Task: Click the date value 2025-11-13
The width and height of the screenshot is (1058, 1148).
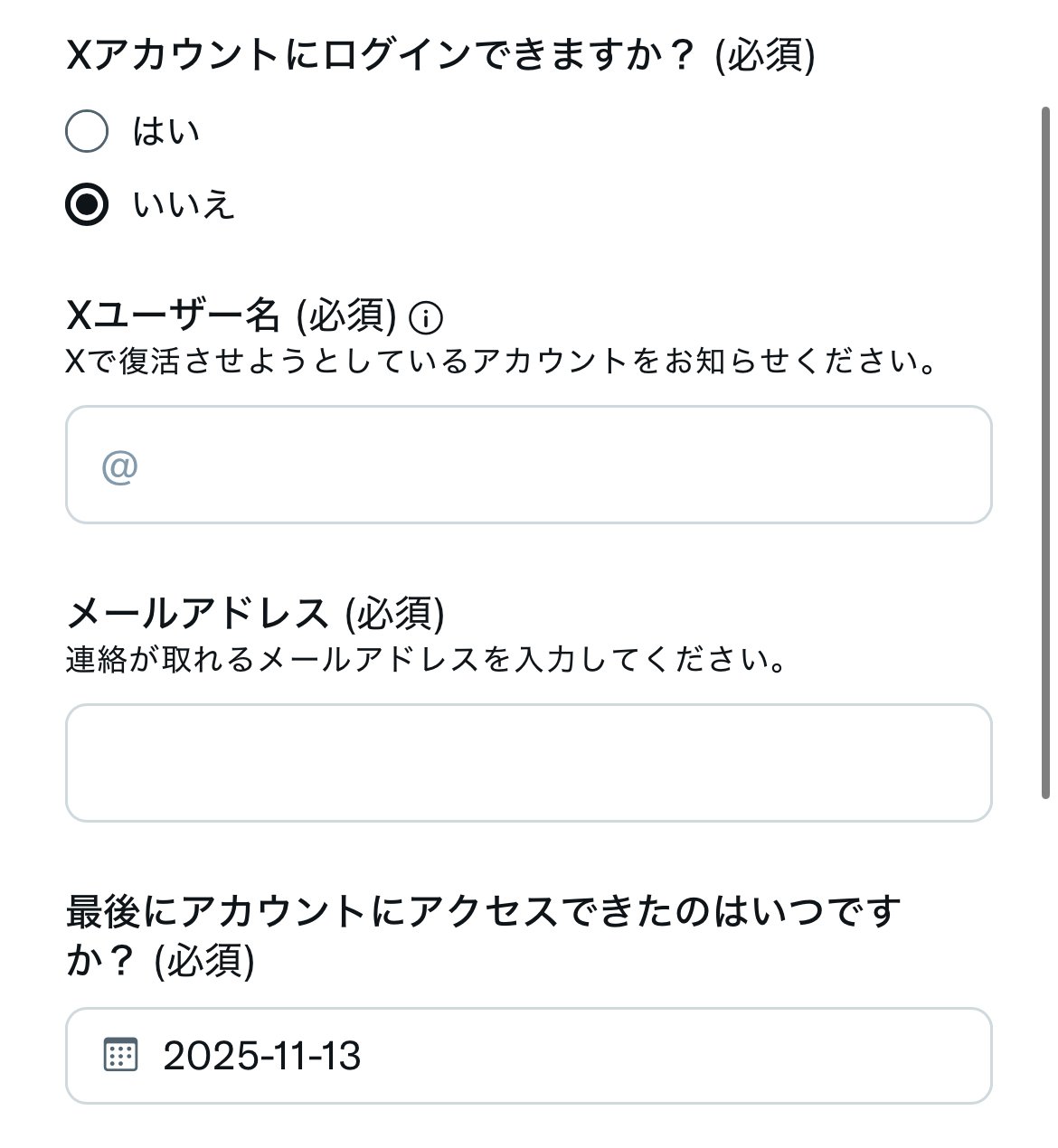Action: tap(262, 1055)
